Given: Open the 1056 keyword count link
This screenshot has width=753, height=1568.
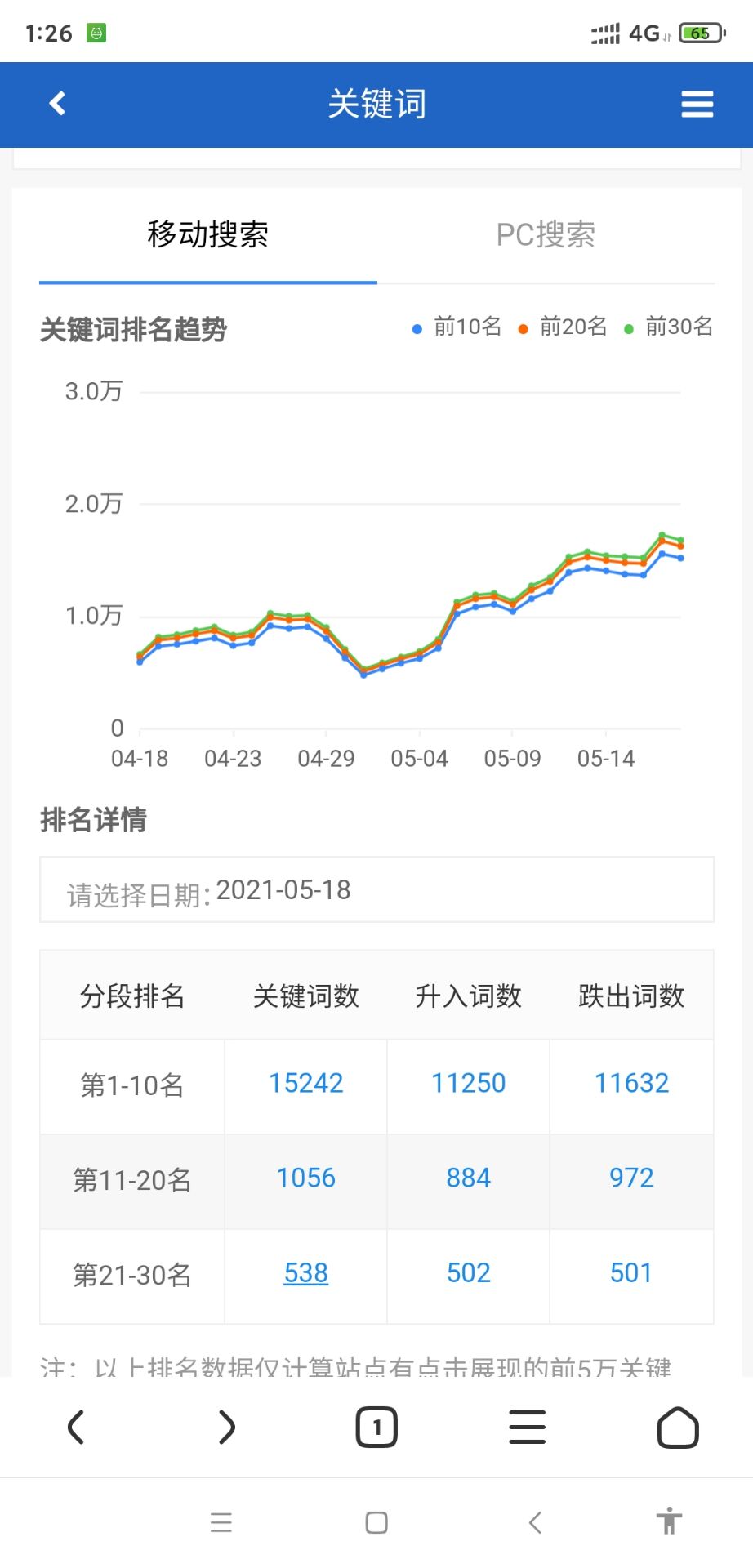Looking at the screenshot, I should (305, 1178).
